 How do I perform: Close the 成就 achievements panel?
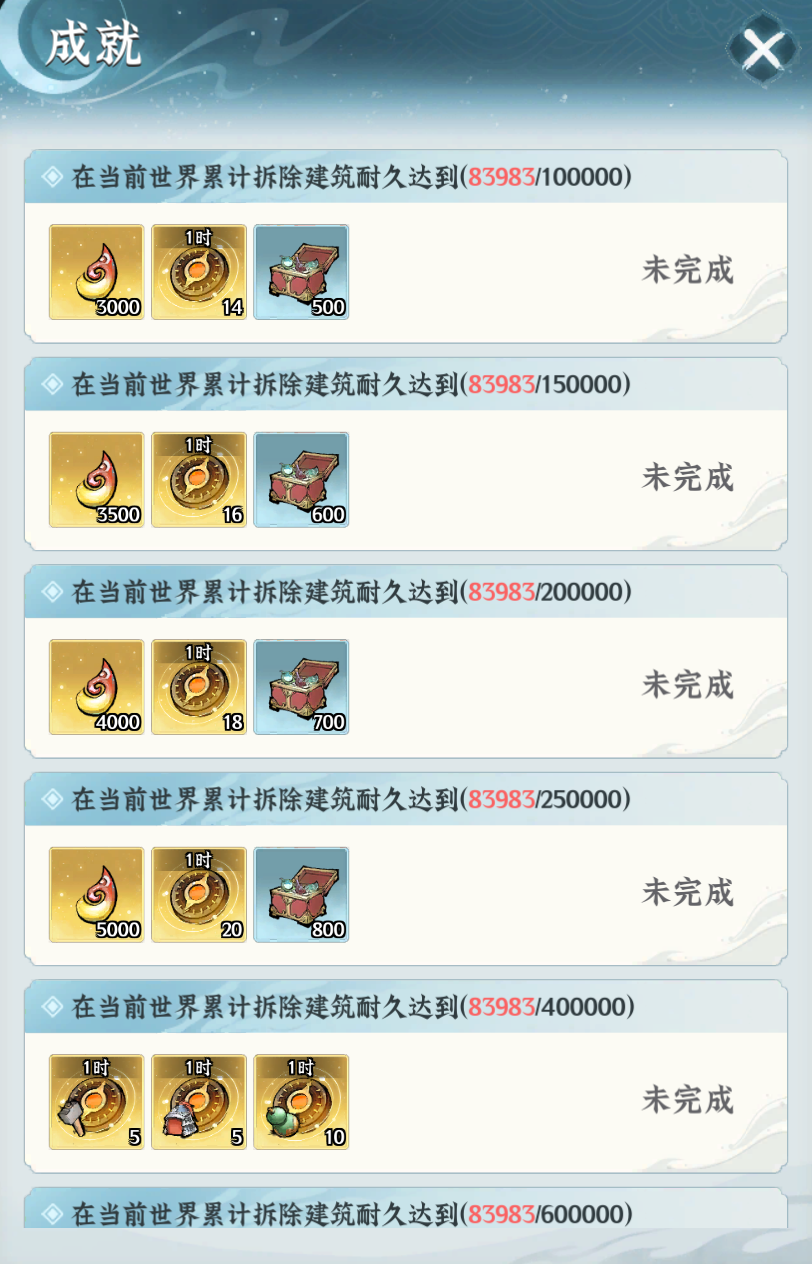pyautogui.click(x=762, y=48)
